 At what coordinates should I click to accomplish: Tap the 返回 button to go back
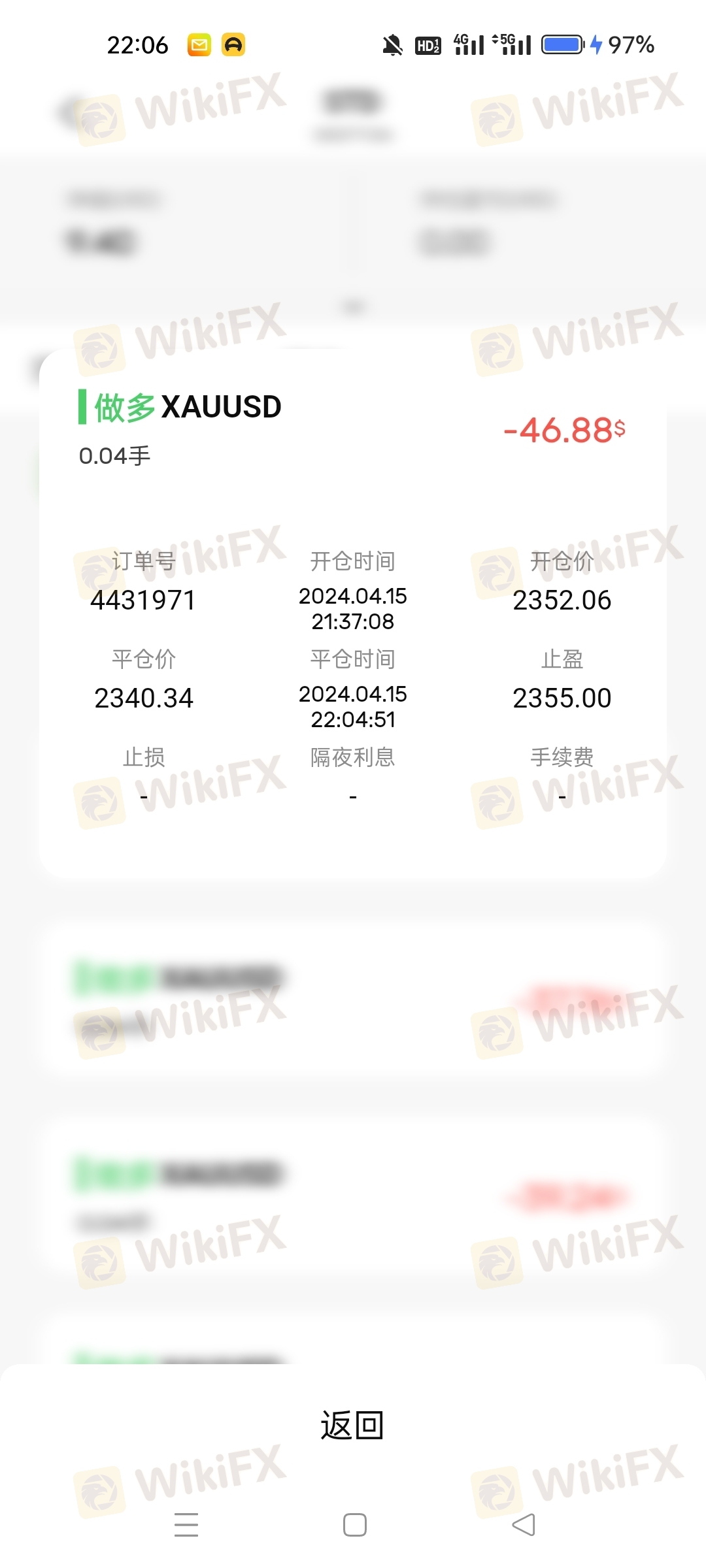click(352, 1425)
